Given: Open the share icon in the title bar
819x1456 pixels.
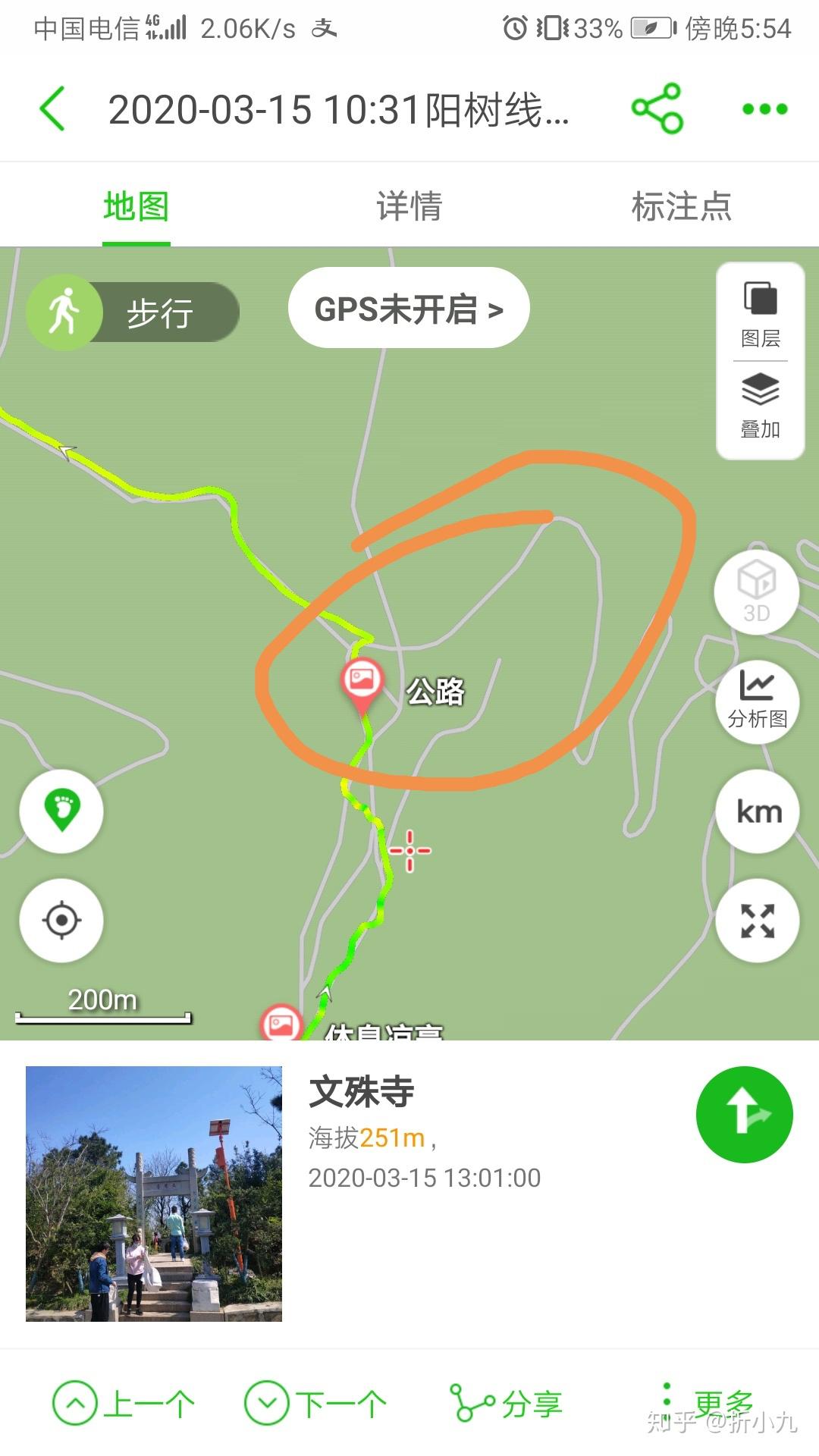Looking at the screenshot, I should coord(658,108).
